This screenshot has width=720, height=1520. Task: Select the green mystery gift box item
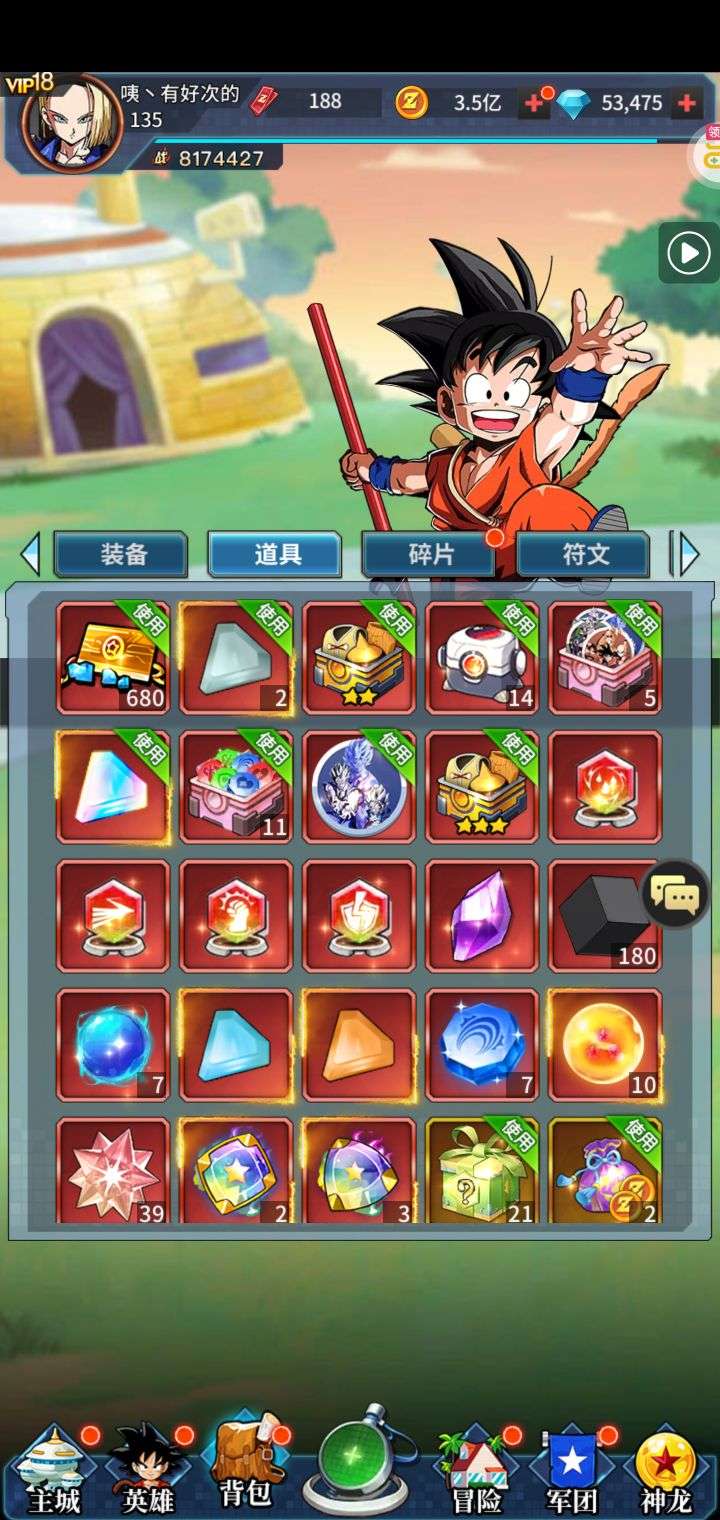point(482,1170)
